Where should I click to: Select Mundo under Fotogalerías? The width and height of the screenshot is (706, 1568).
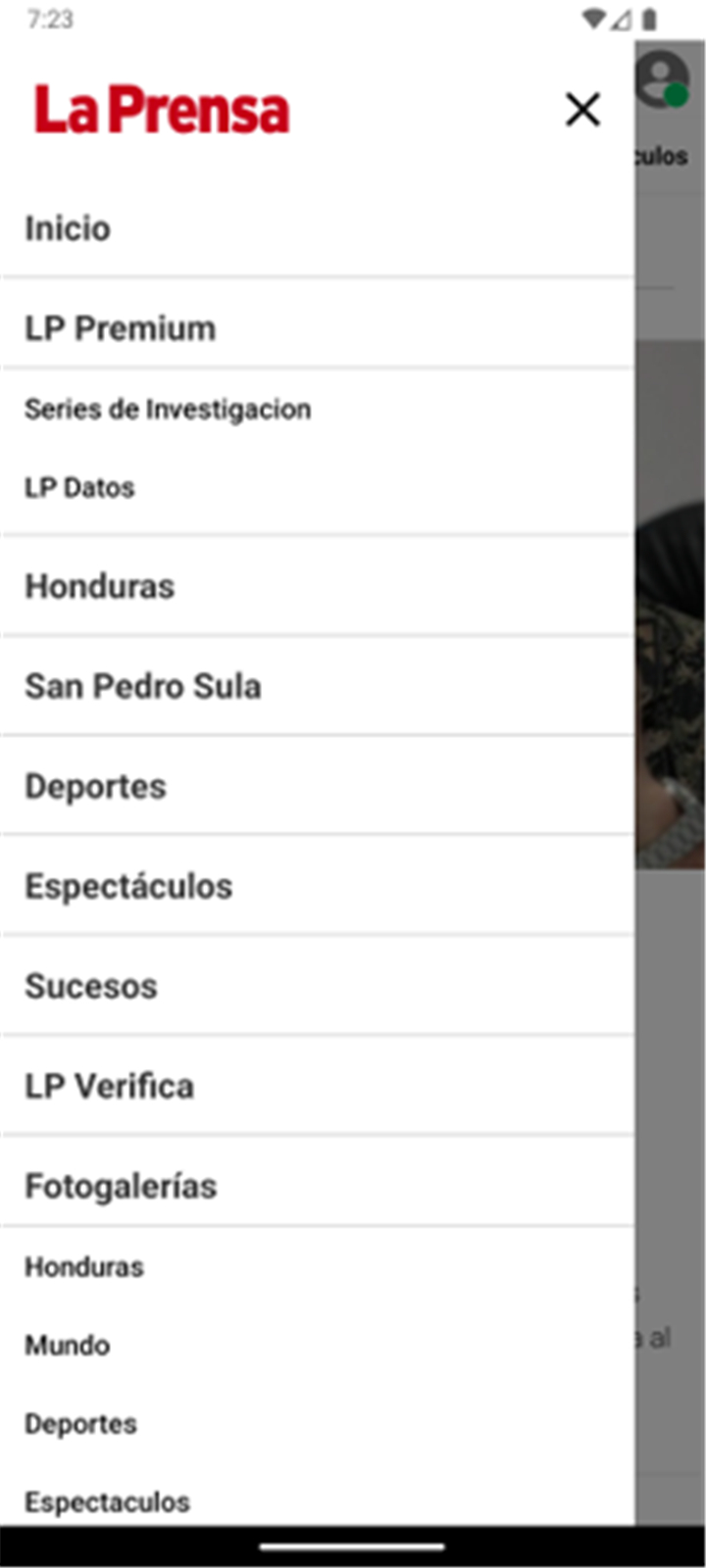point(318,1345)
